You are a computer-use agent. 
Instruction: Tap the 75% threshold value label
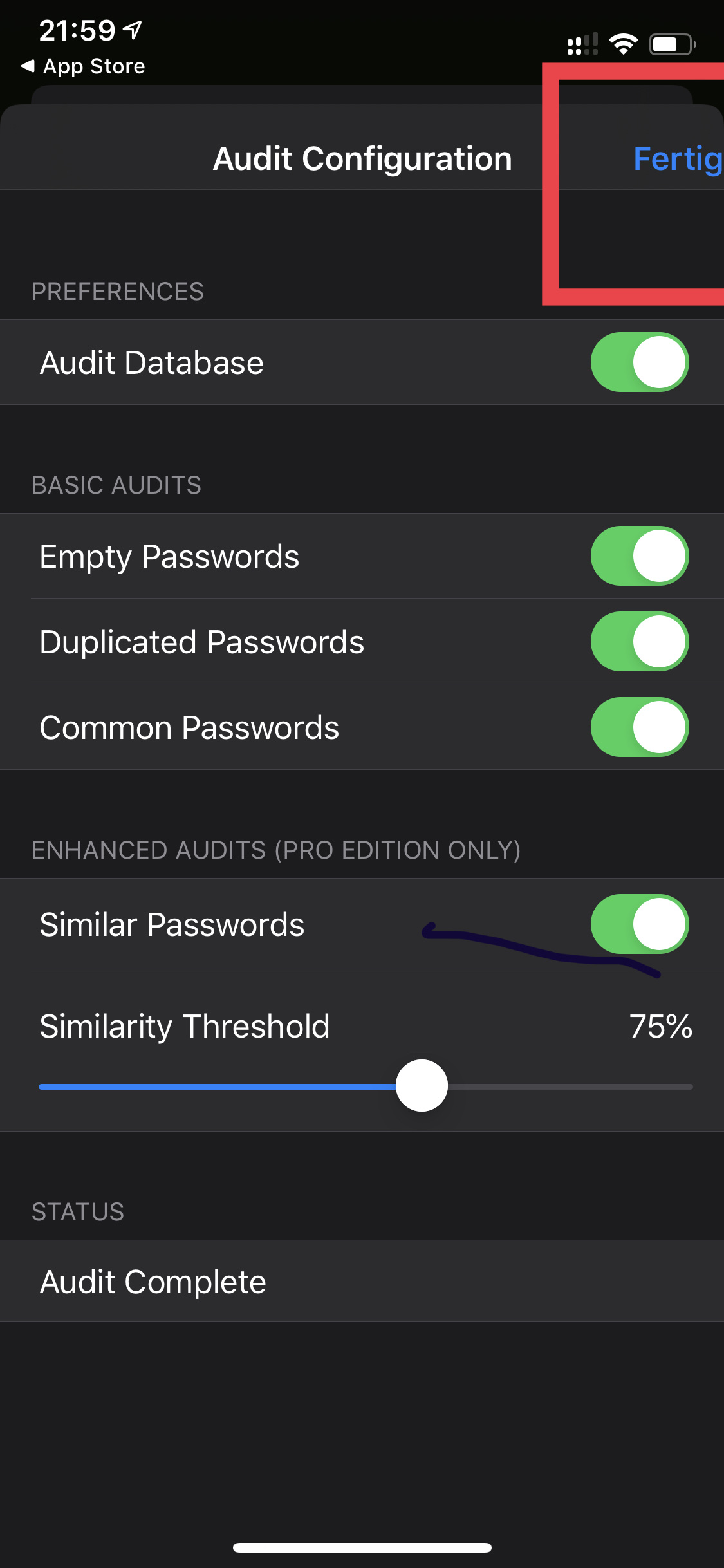coord(660,1027)
